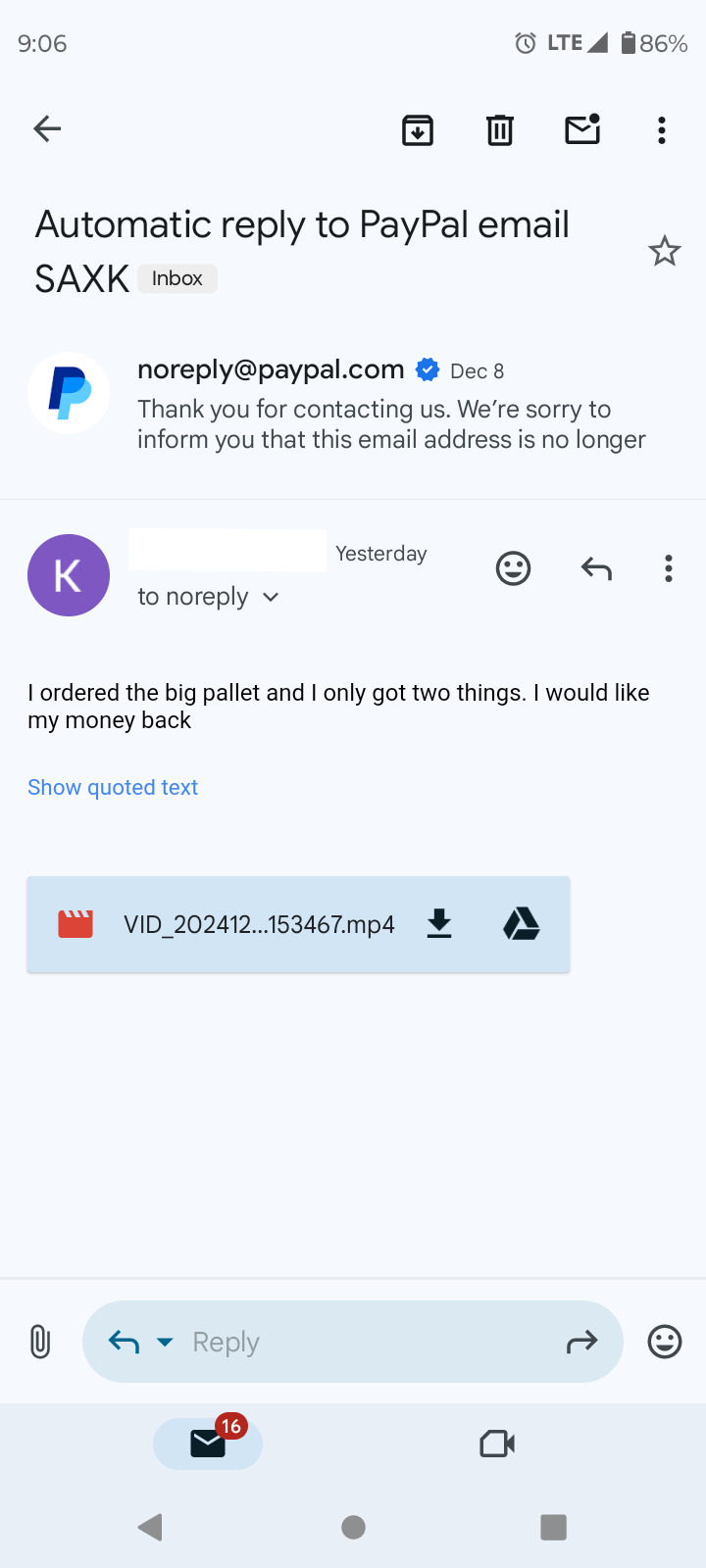Image resolution: width=706 pixels, height=1568 pixels.
Task: Switch to the Meet video tab
Action: click(497, 1444)
